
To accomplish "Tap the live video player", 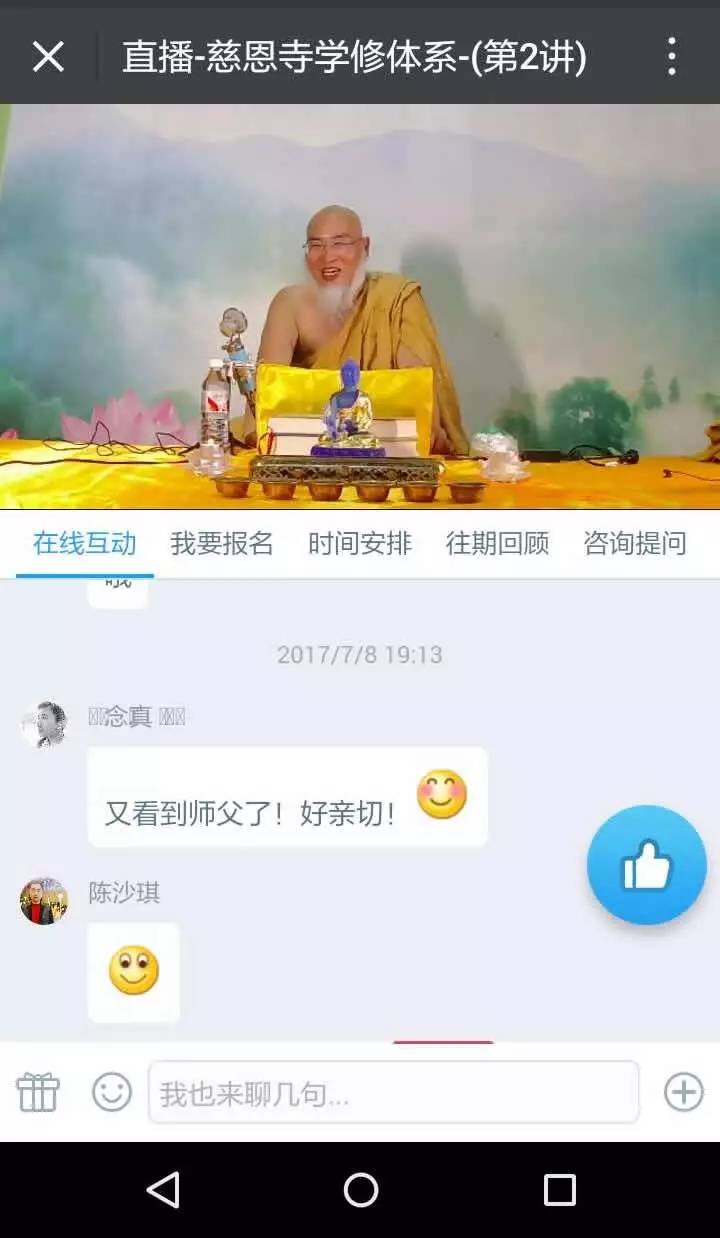I will click(360, 306).
